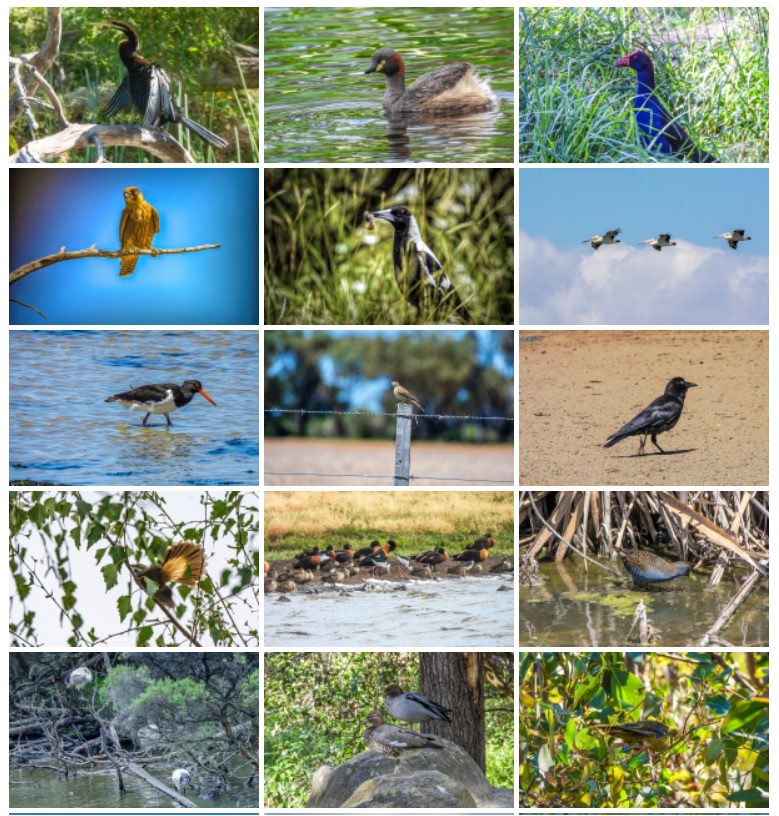Open the flock of ducks on the shoreline

tap(389, 569)
